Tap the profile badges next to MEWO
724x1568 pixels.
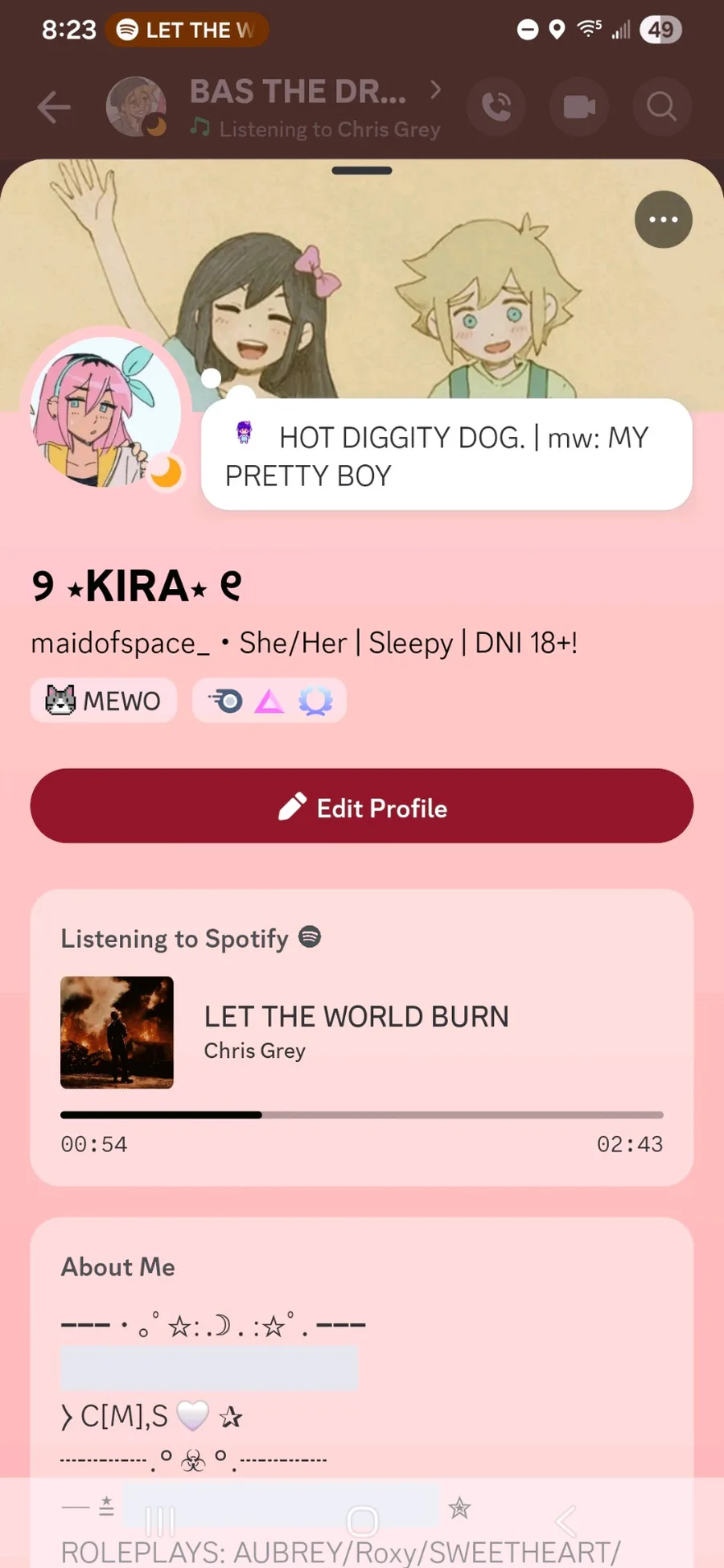[x=269, y=701]
